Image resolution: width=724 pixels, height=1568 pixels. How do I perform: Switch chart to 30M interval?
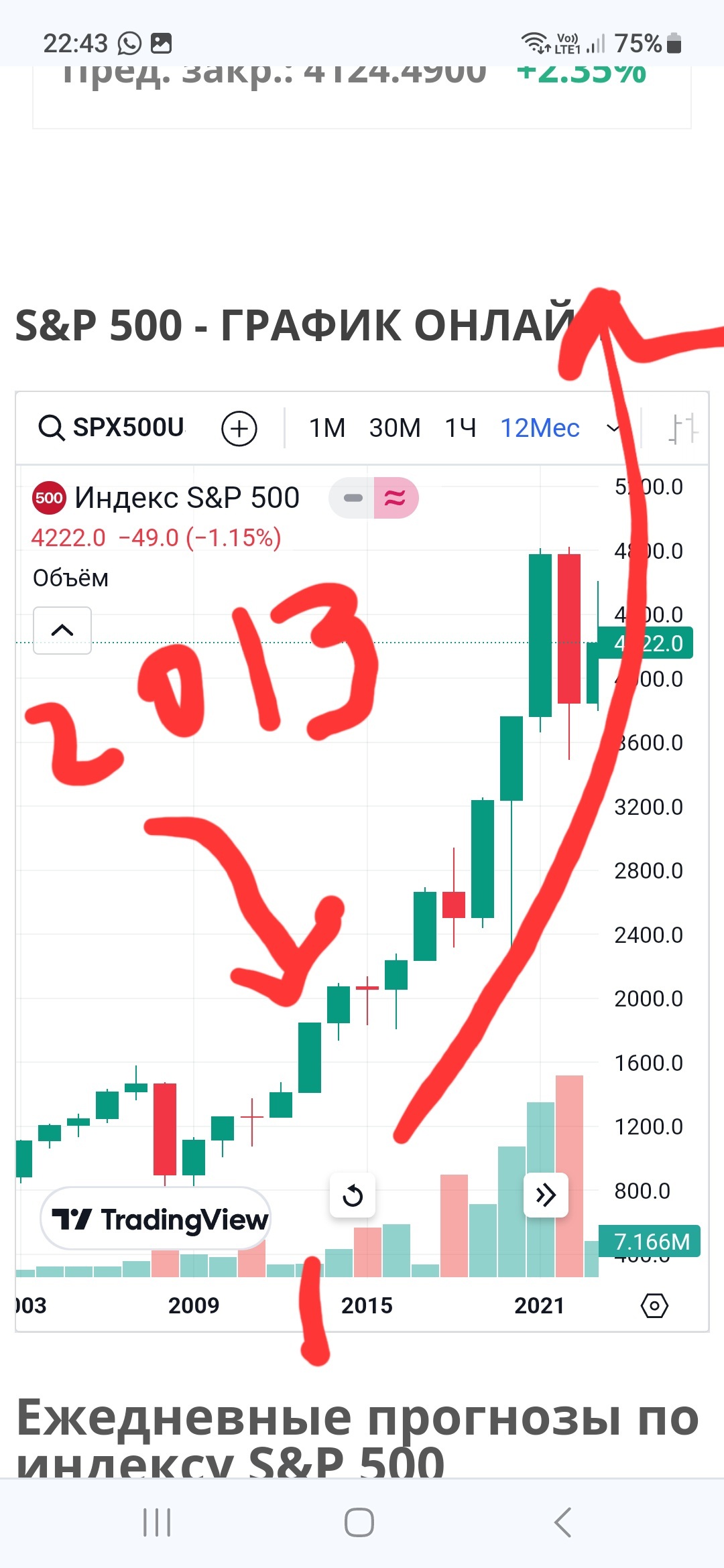395,428
